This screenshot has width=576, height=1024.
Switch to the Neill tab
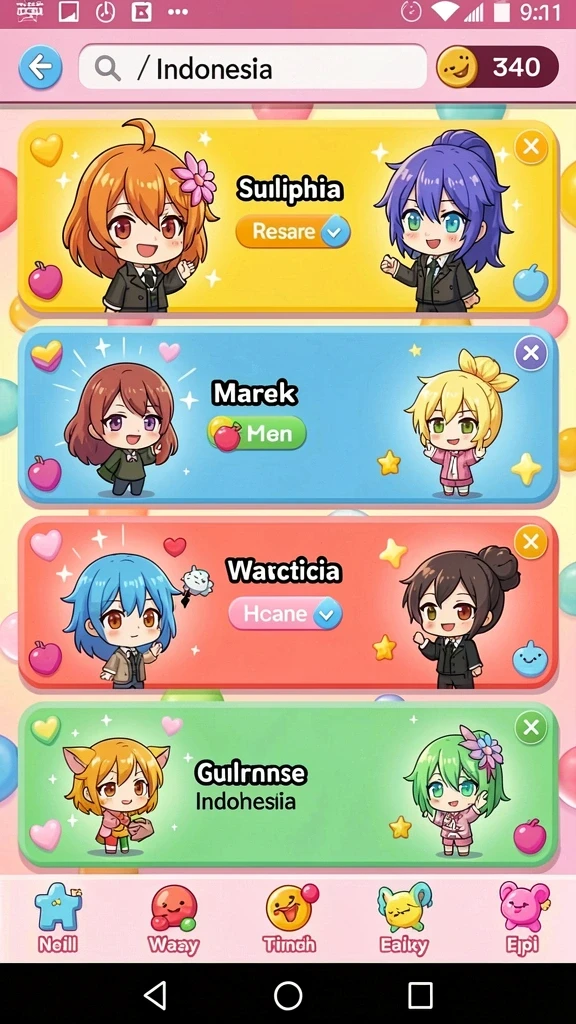(58, 919)
